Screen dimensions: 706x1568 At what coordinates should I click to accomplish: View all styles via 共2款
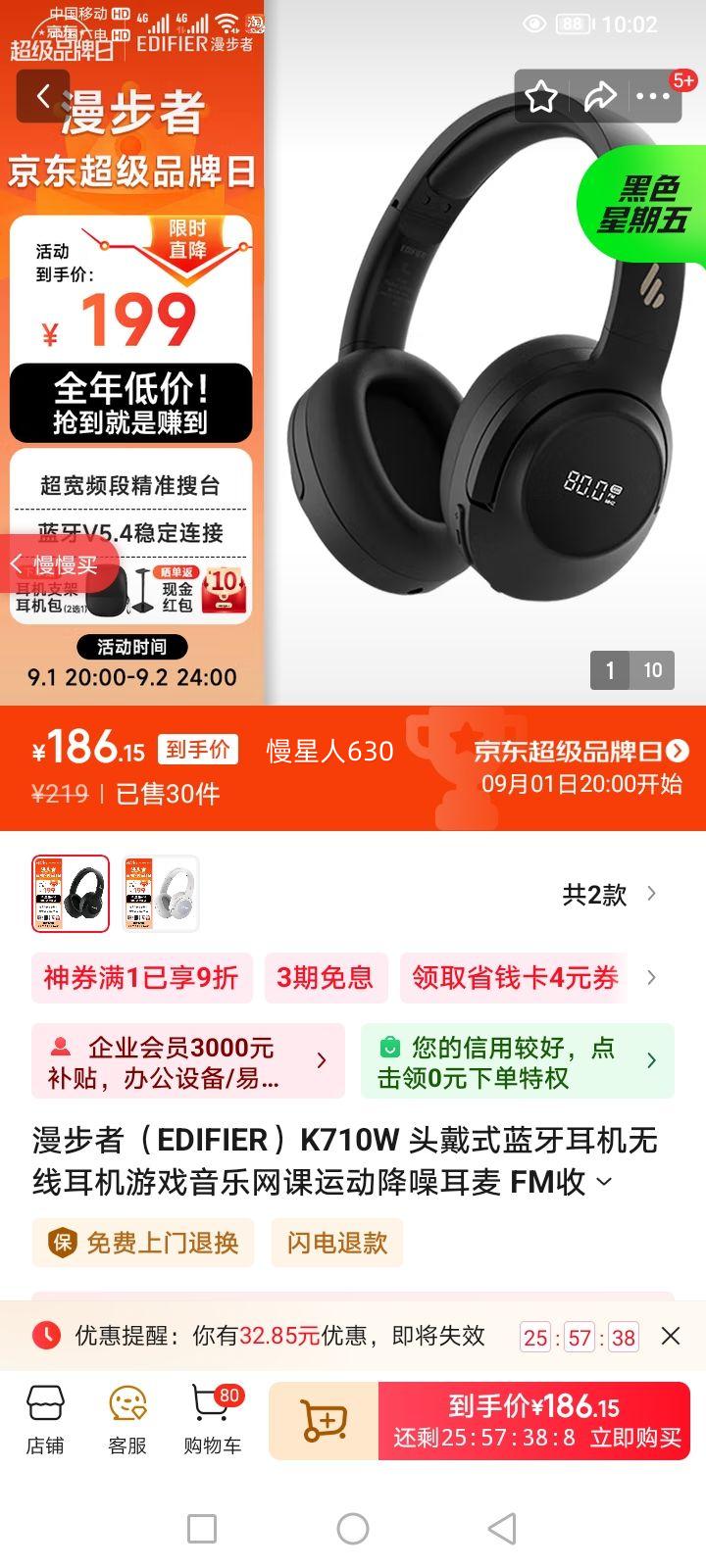(x=608, y=894)
